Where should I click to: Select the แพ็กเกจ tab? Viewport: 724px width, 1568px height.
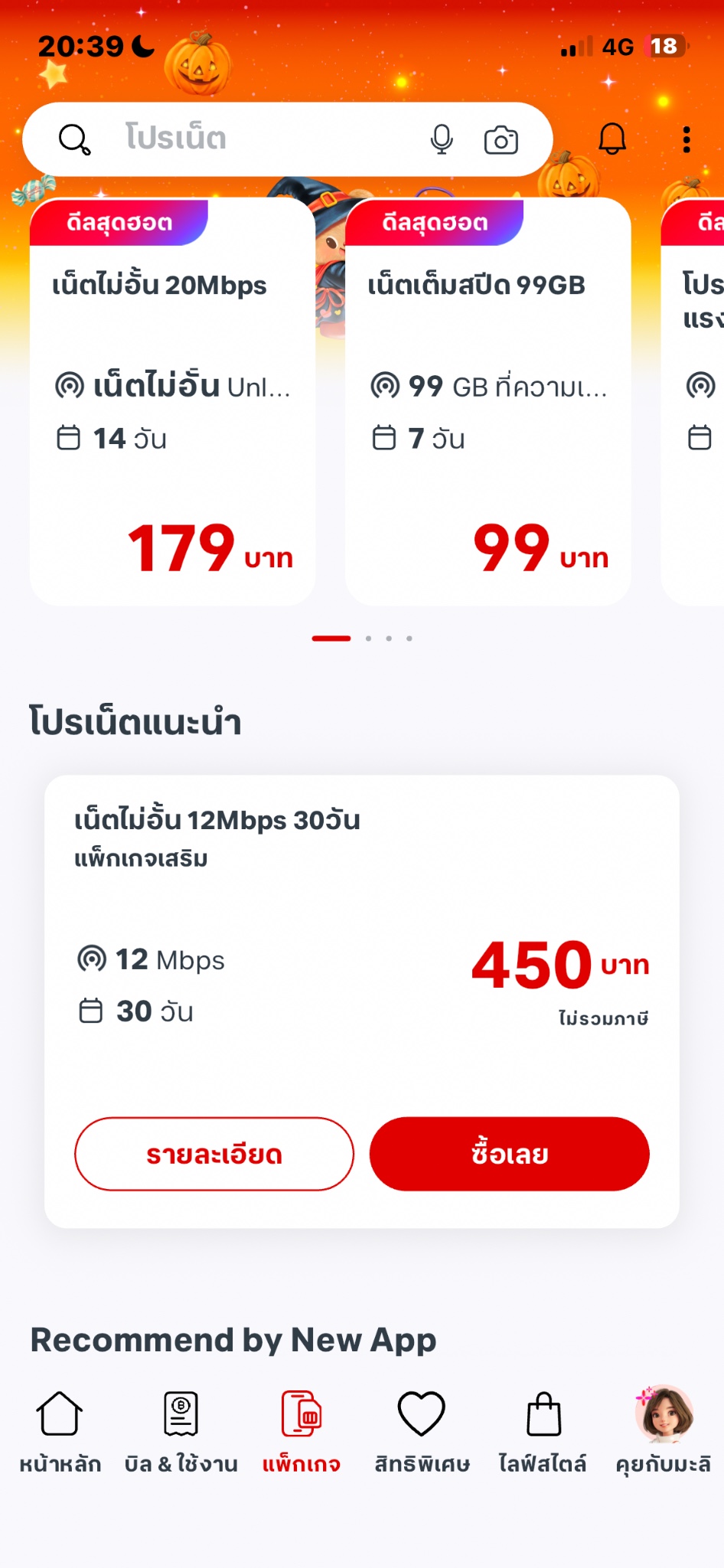click(x=301, y=1430)
